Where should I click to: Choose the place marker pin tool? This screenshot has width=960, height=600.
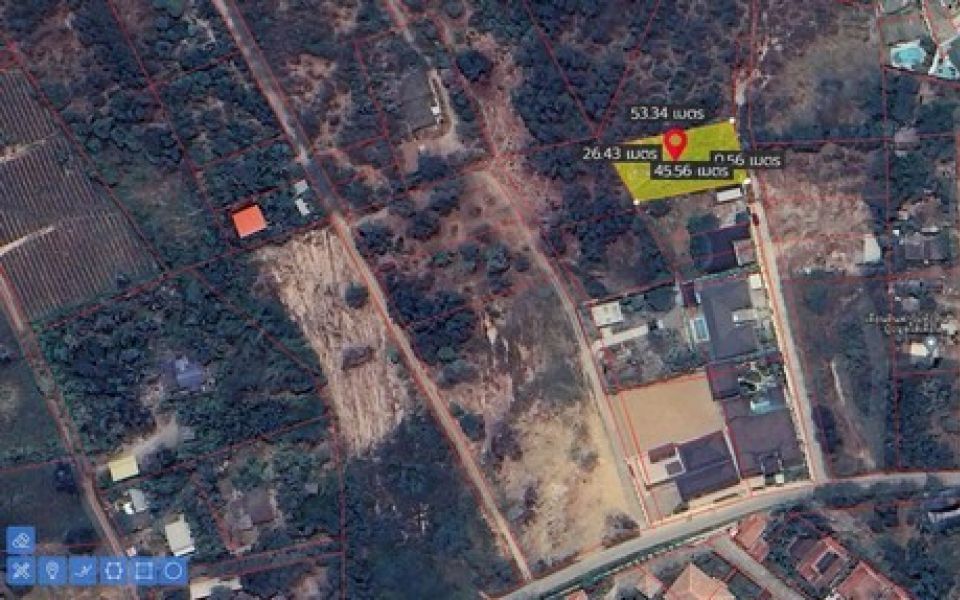point(51,571)
